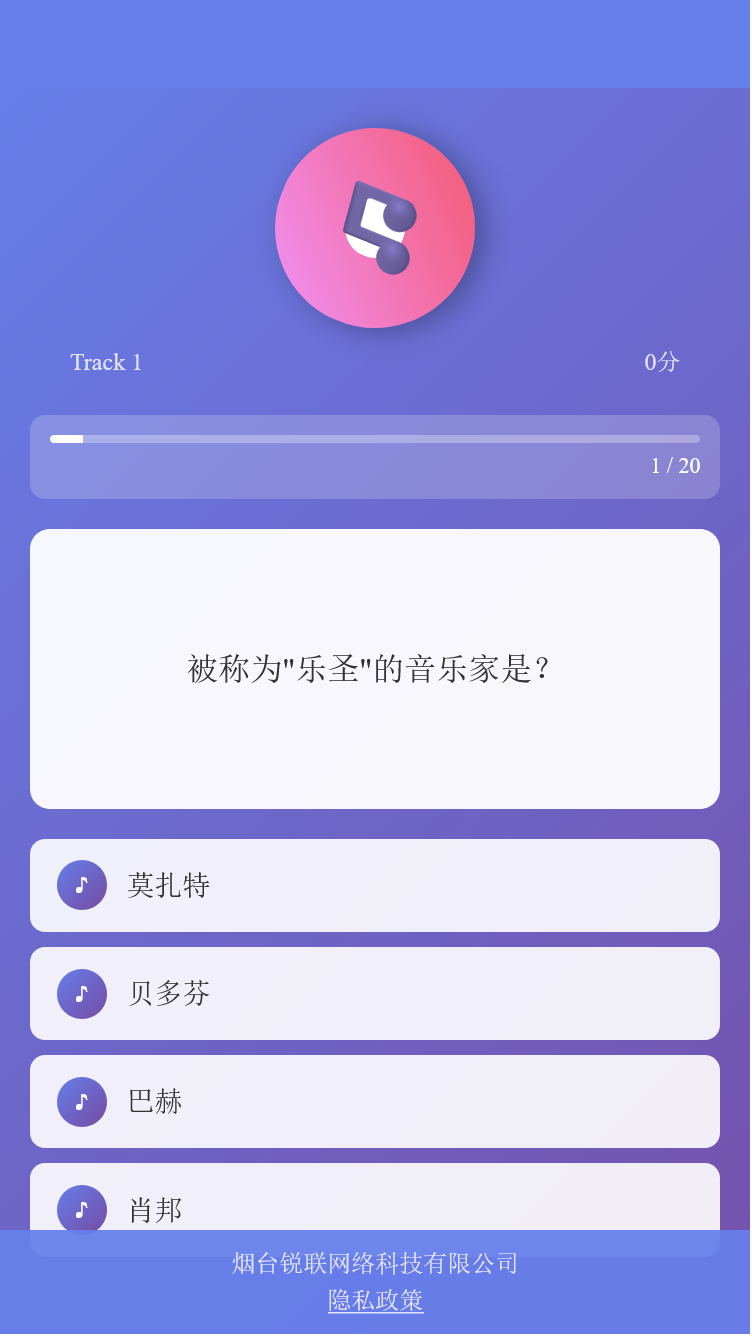The image size is (752, 1336).
Task: Click the music note icon beside 巴赫
Action: (82, 1101)
